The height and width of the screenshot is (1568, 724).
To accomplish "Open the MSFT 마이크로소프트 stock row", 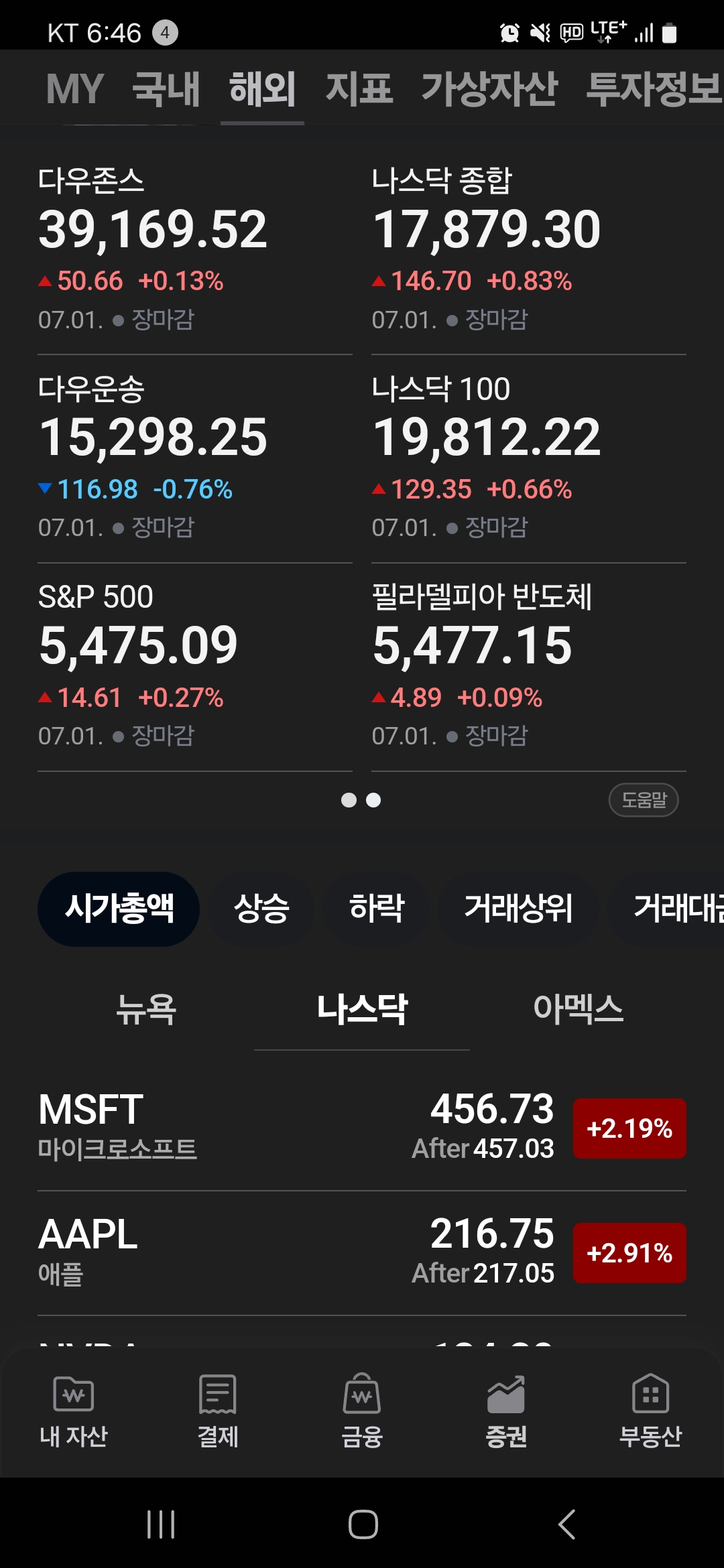I will [362, 1128].
